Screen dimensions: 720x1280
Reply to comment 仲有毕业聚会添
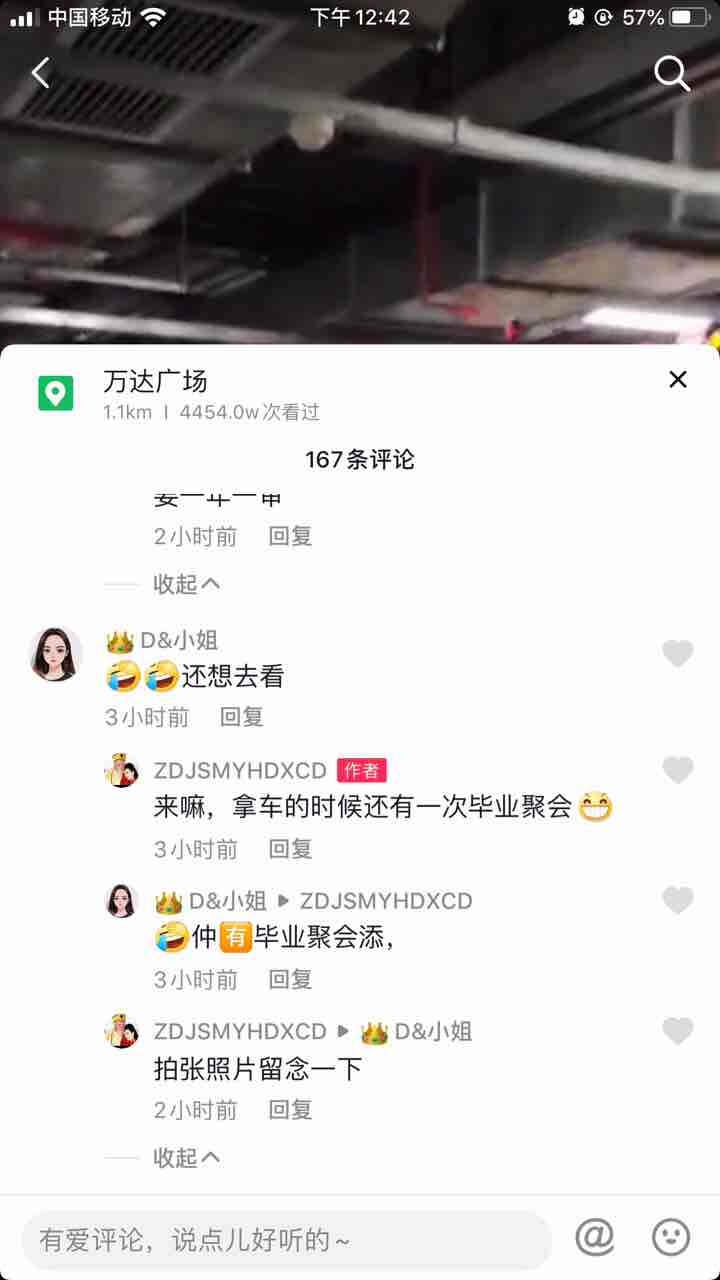click(x=290, y=979)
